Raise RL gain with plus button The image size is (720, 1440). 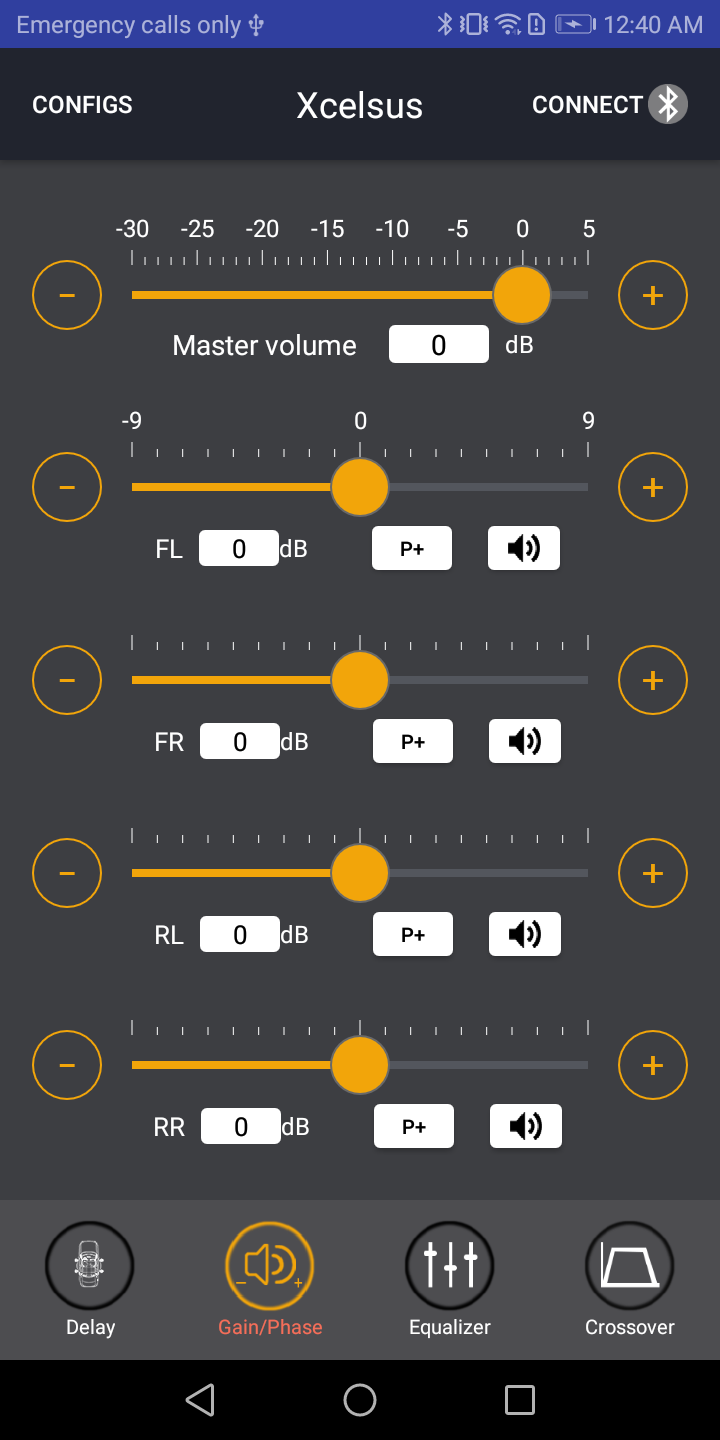[653, 873]
